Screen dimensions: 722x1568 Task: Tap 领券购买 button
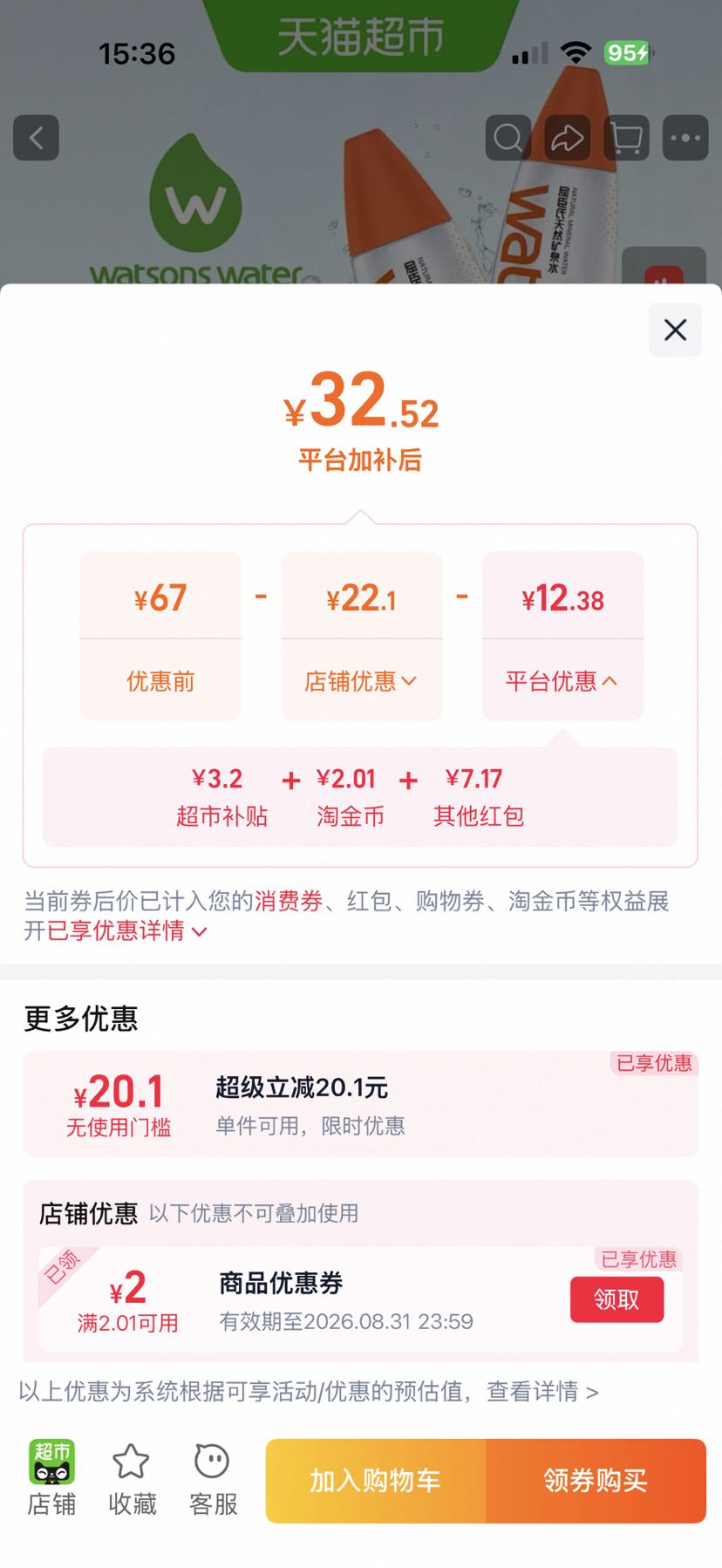[596, 1481]
